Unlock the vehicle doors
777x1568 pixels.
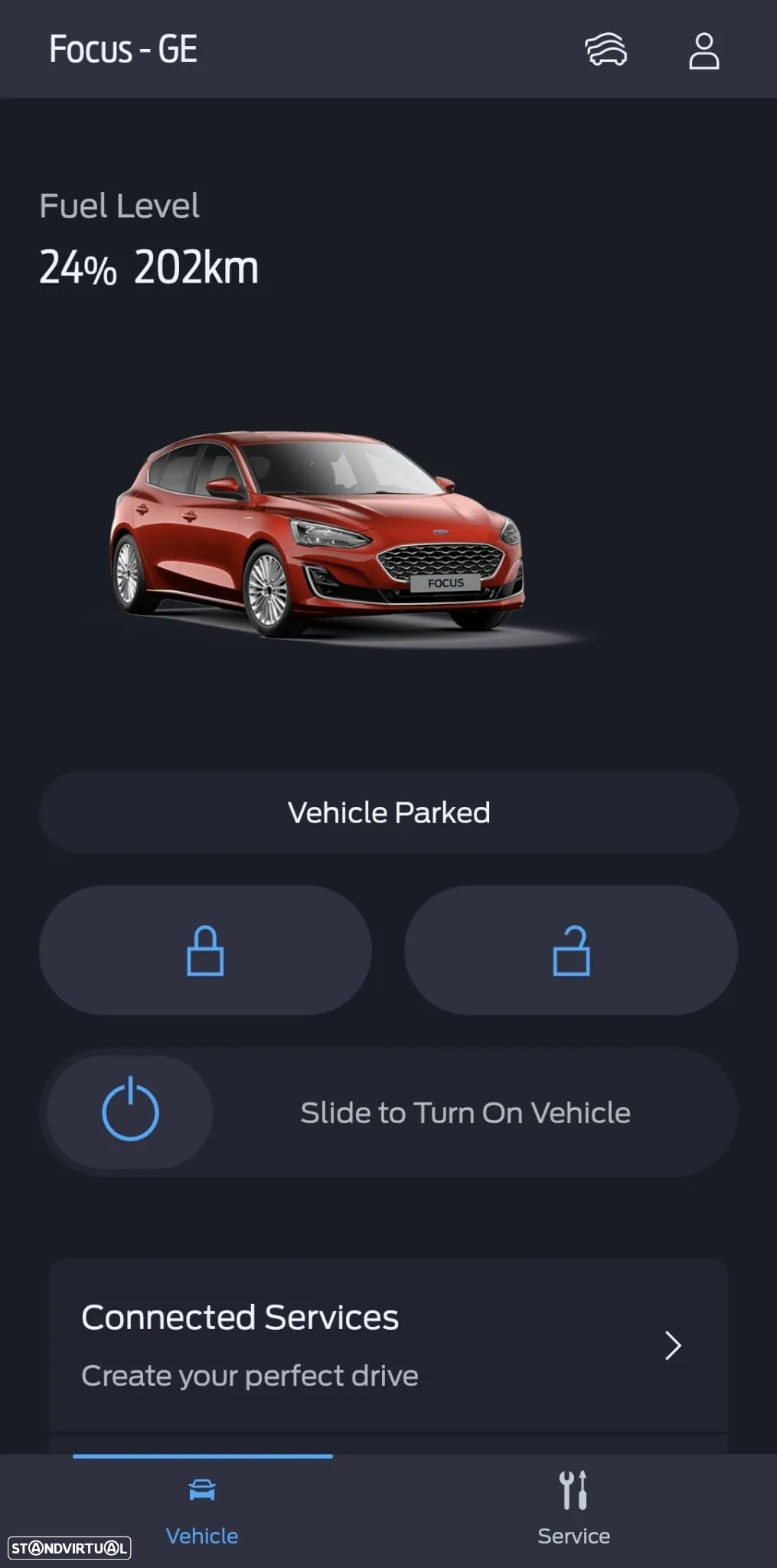click(571, 951)
